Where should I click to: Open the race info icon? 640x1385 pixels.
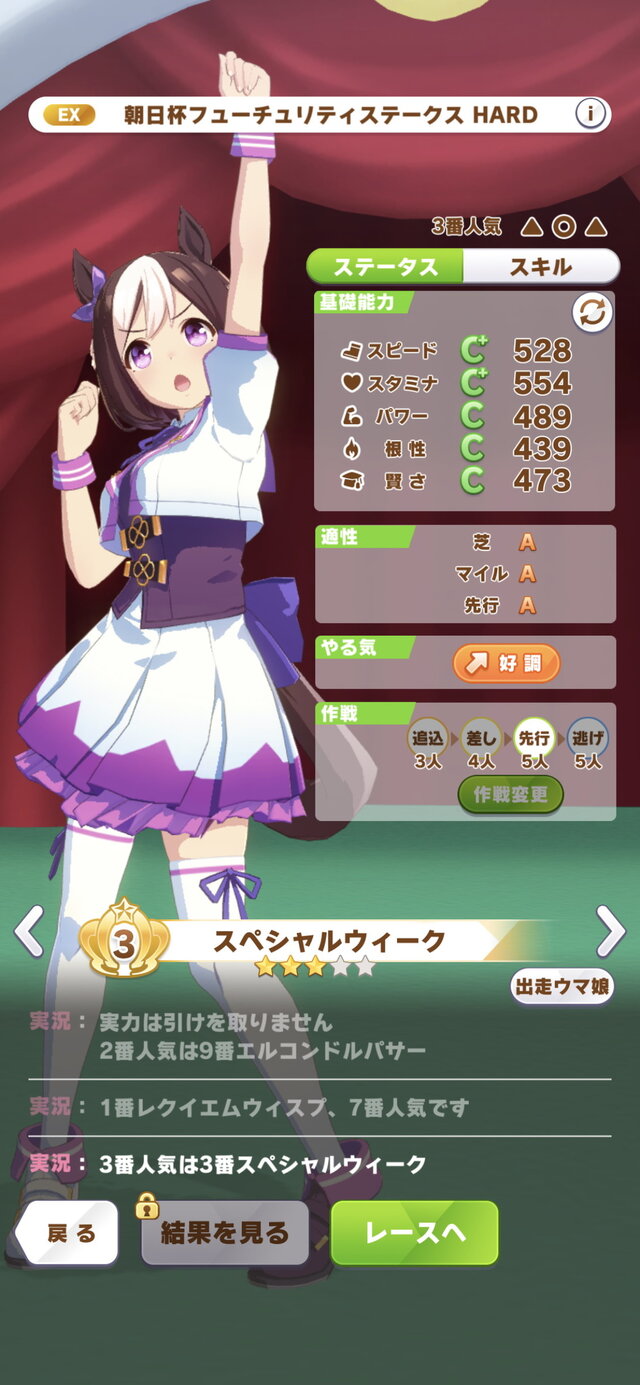[x=590, y=115]
